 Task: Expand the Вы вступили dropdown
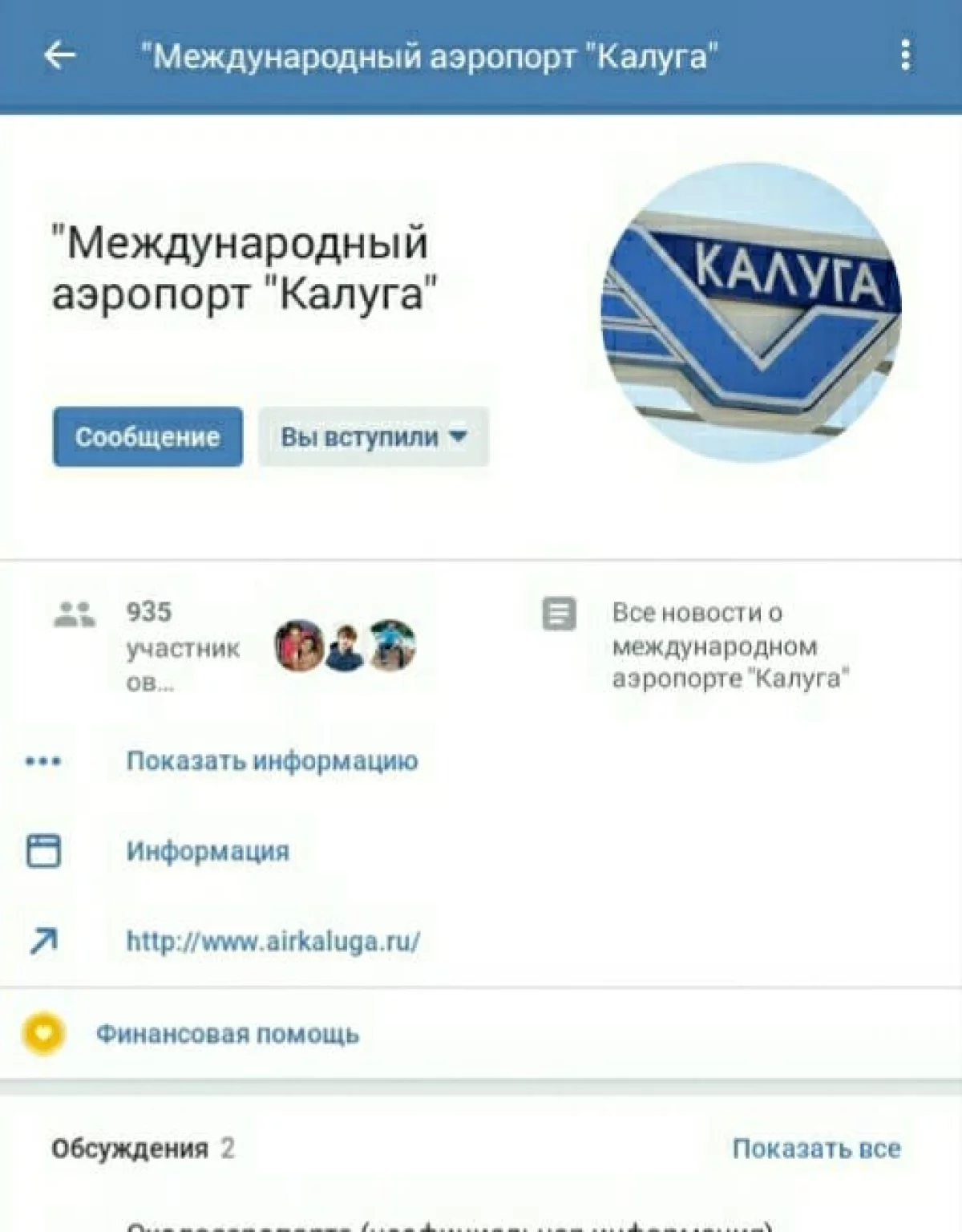[374, 437]
